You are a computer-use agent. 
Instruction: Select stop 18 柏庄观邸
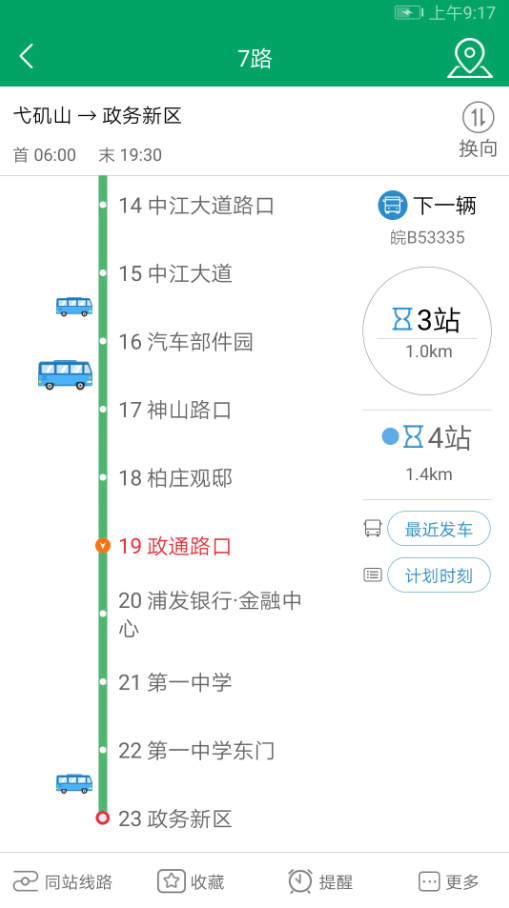point(175,478)
